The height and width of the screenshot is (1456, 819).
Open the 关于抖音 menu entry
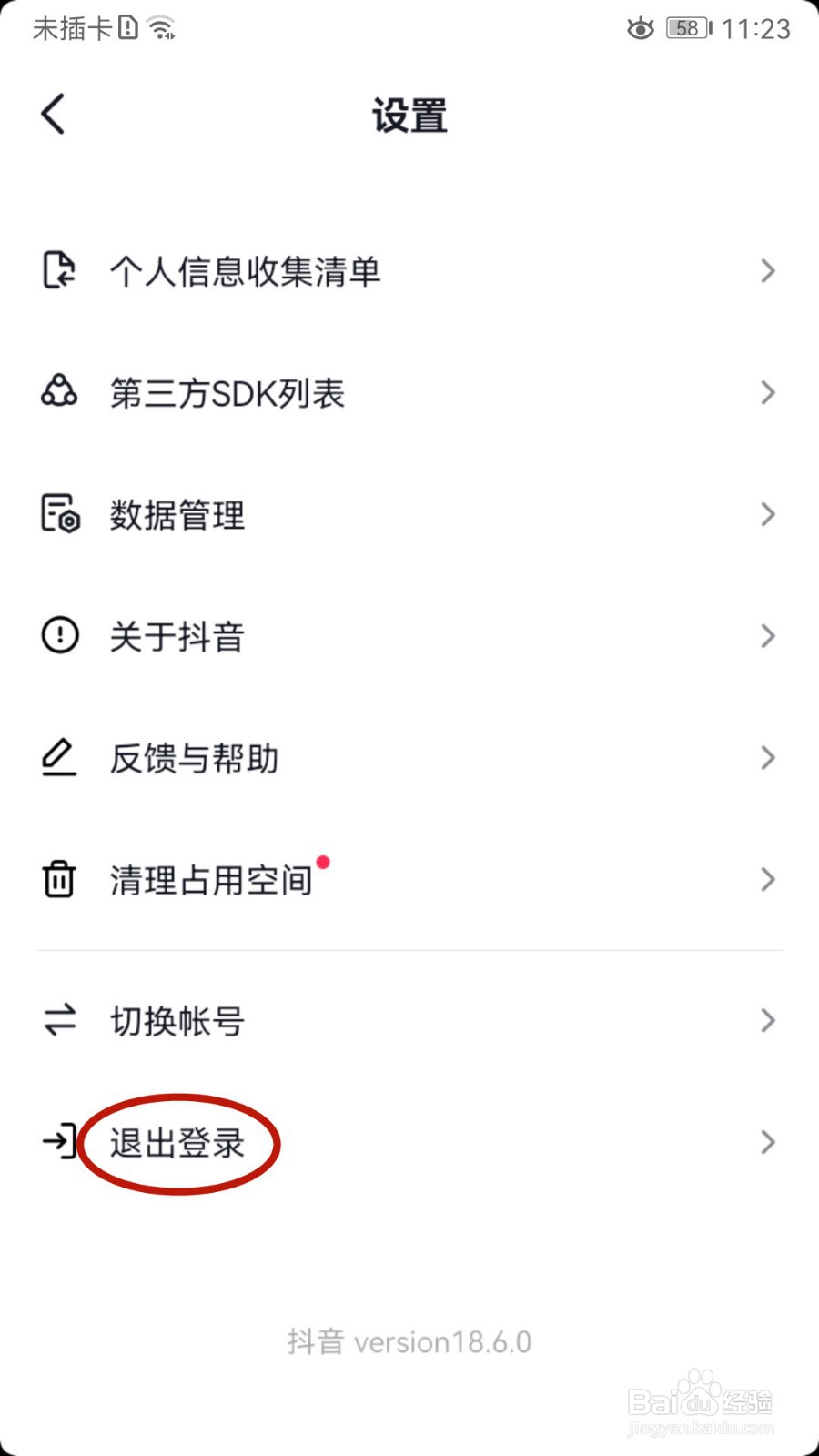coord(177,635)
